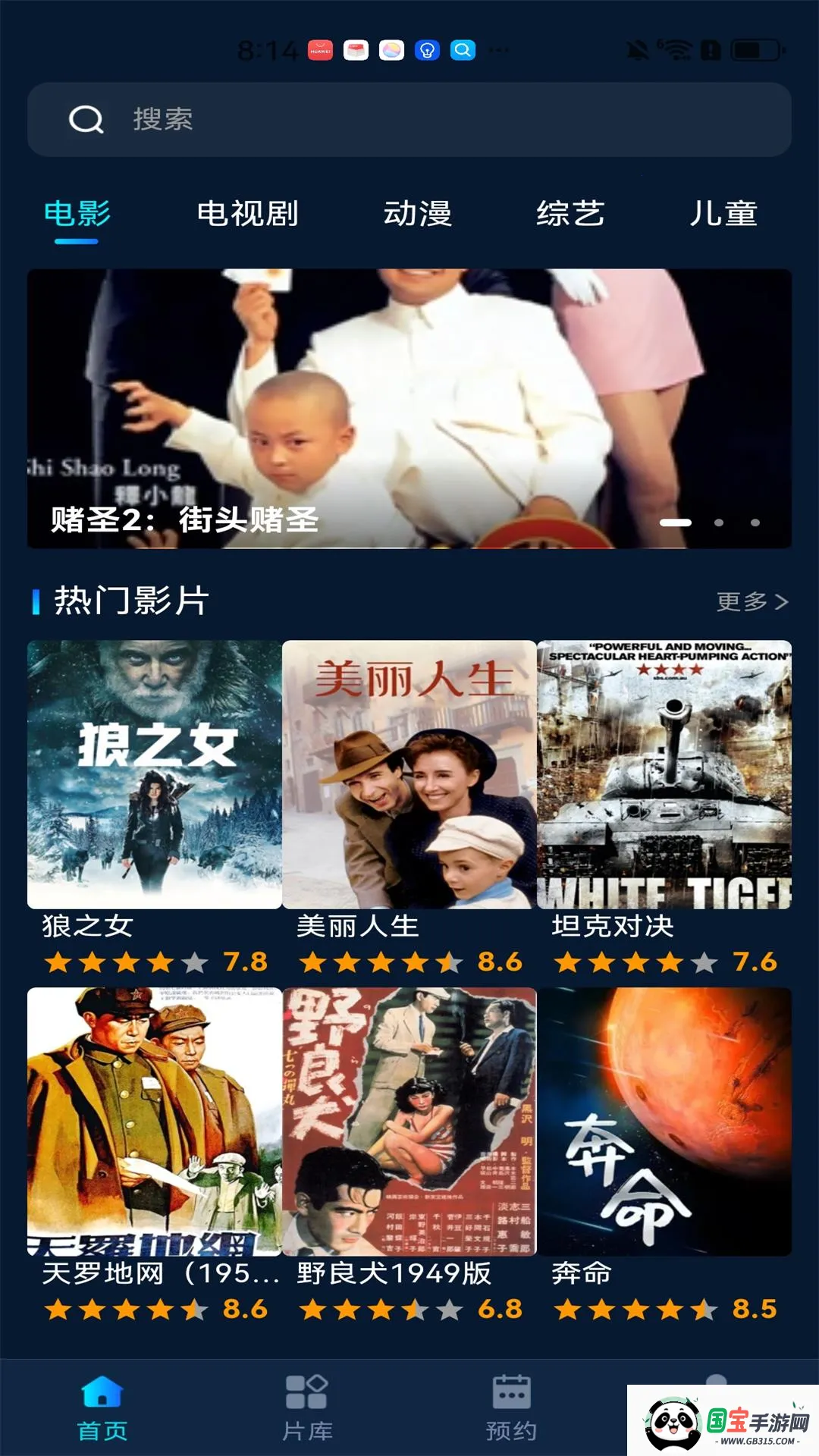Select the 儿童 category tab

click(723, 214)
